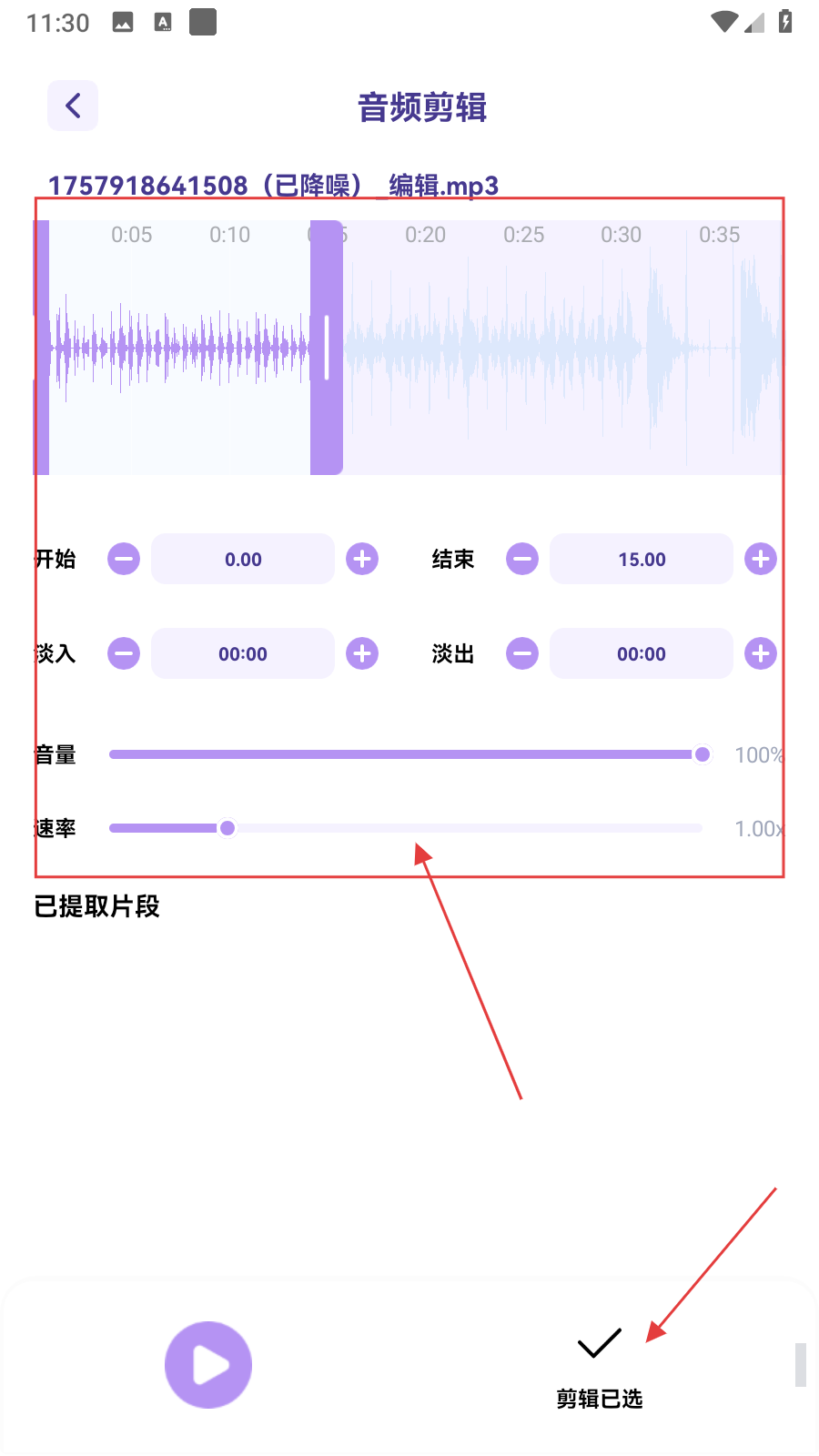Viewport: 819px width, 1456px height.
Task: Go back from the audio editing screen
Action: coord(73,106)
